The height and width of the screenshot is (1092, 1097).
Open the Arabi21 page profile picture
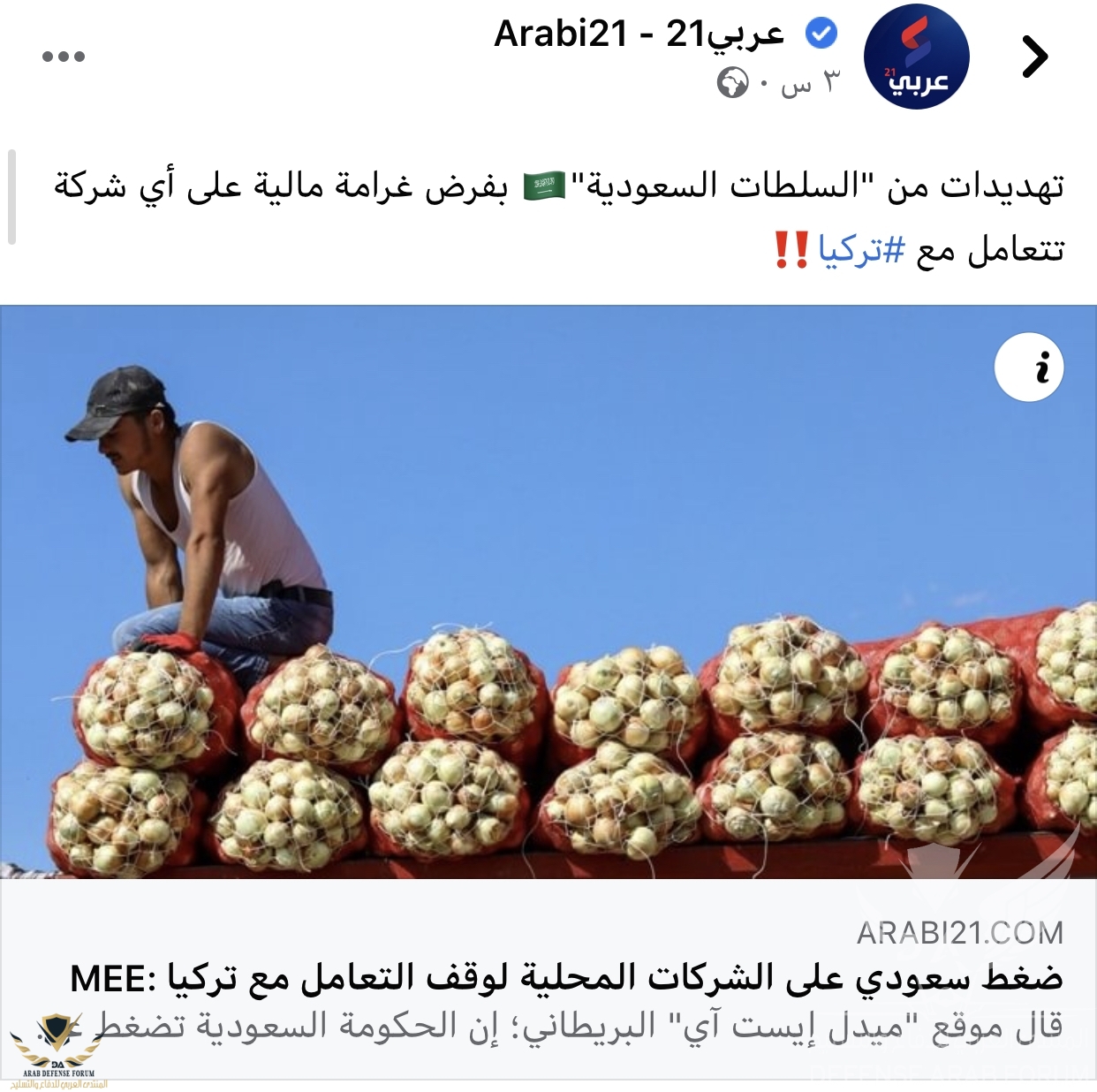[917, 57]
